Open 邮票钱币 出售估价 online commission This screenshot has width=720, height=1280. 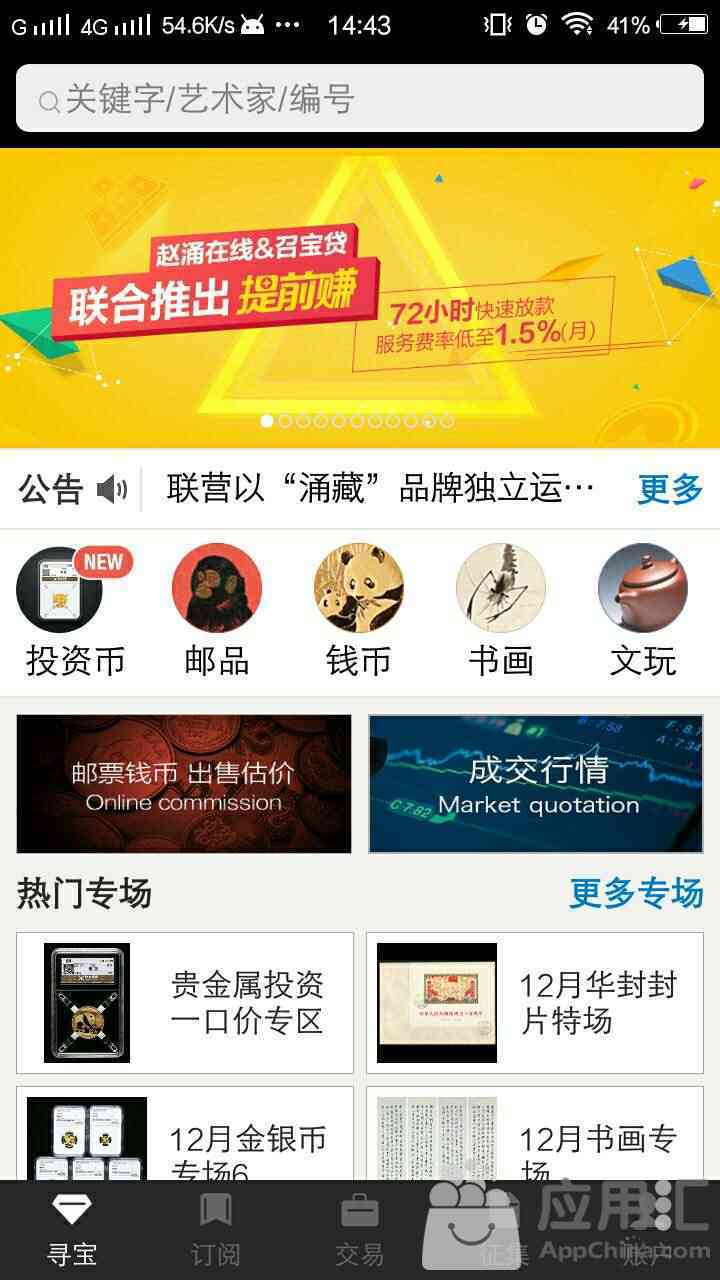[x=184, y=784]
